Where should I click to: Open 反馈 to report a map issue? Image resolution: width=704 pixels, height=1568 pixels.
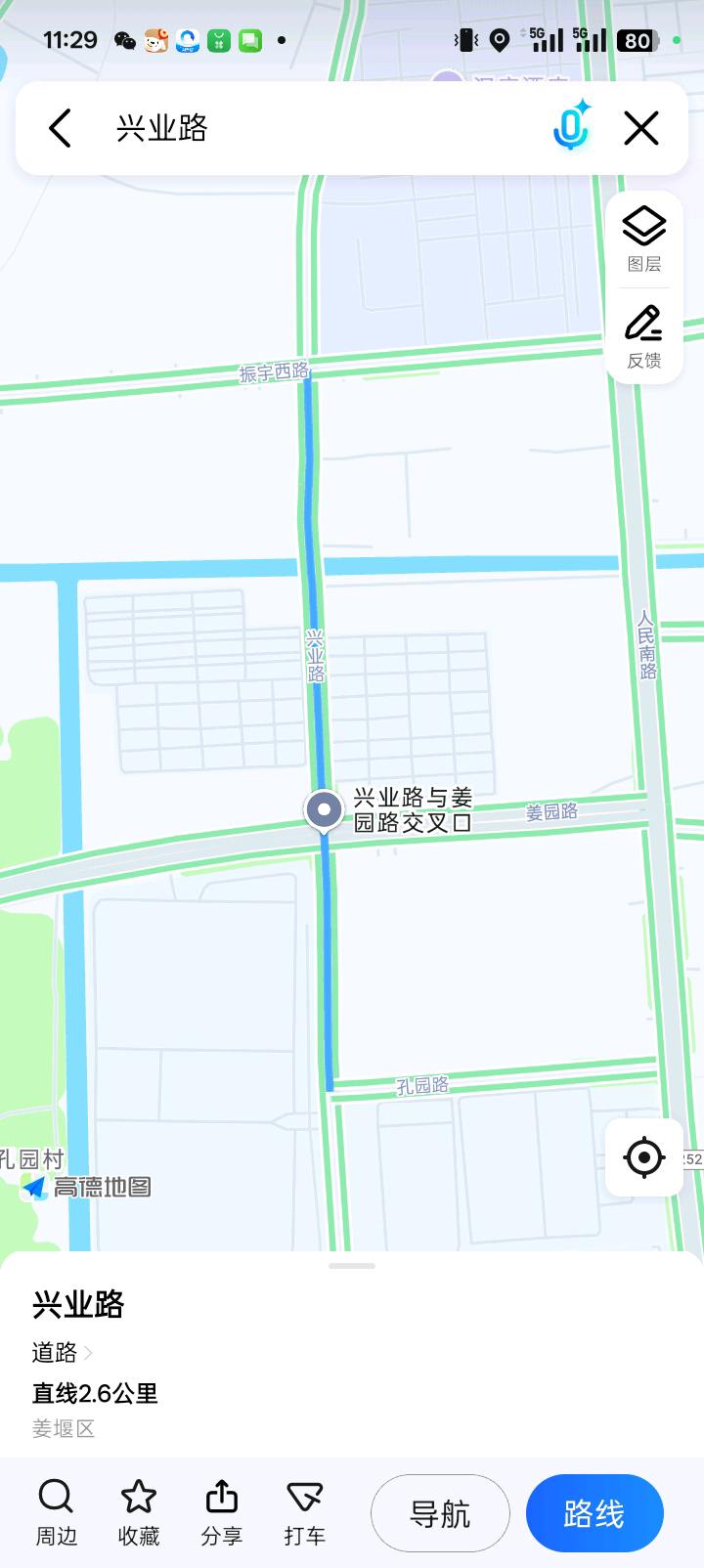(x=643, y=337)
